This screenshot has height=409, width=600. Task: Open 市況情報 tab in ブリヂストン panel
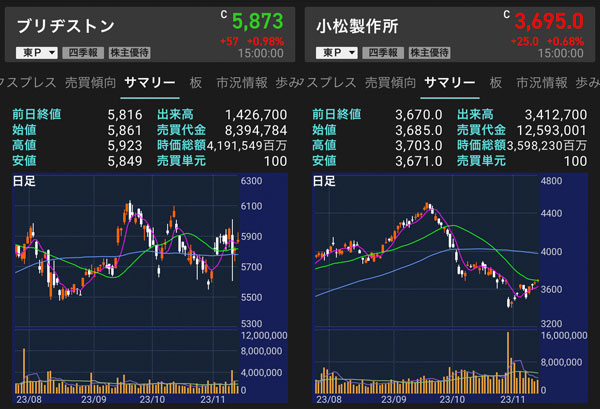pyautogui.click(x=243, y=82)
